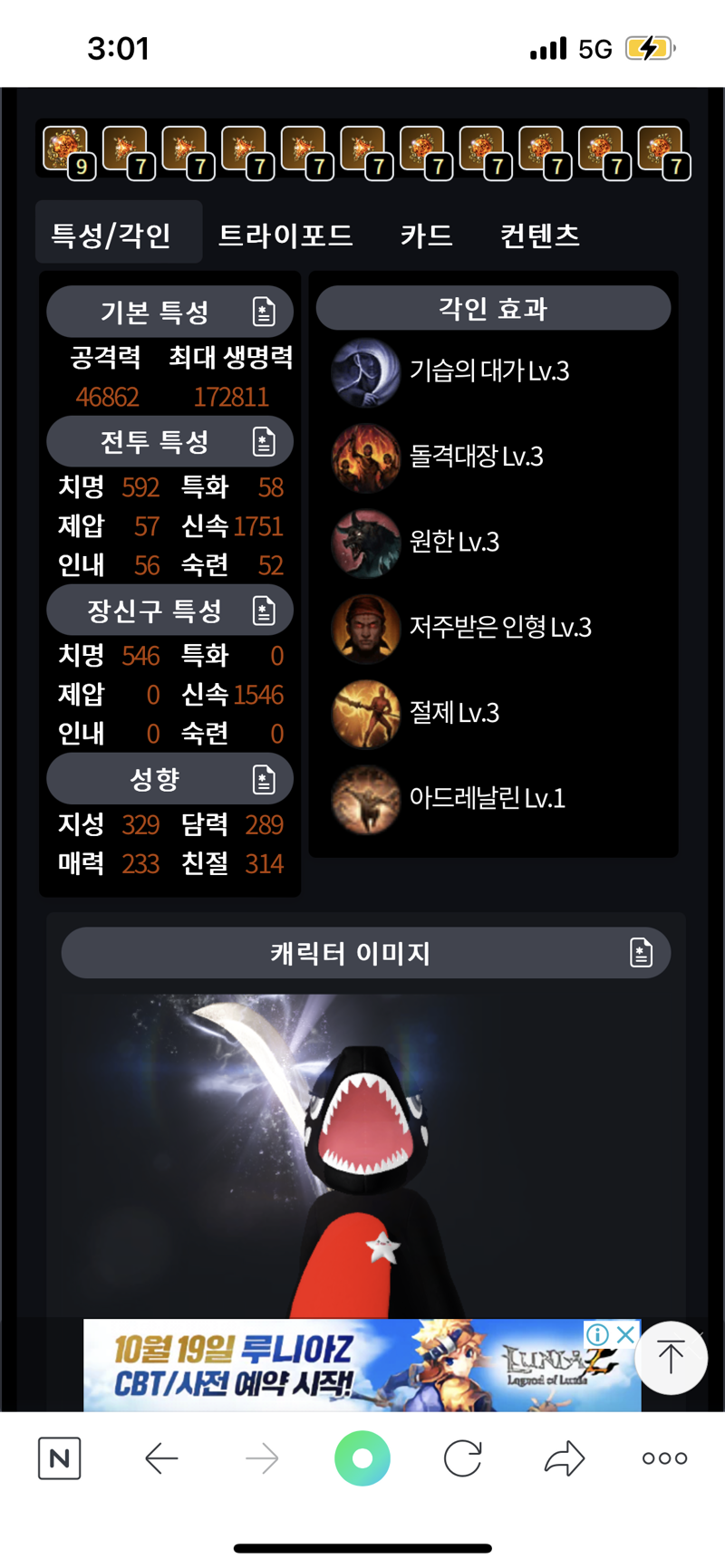
Task: Open the 카드 tab
Action: tap(427, 236)
